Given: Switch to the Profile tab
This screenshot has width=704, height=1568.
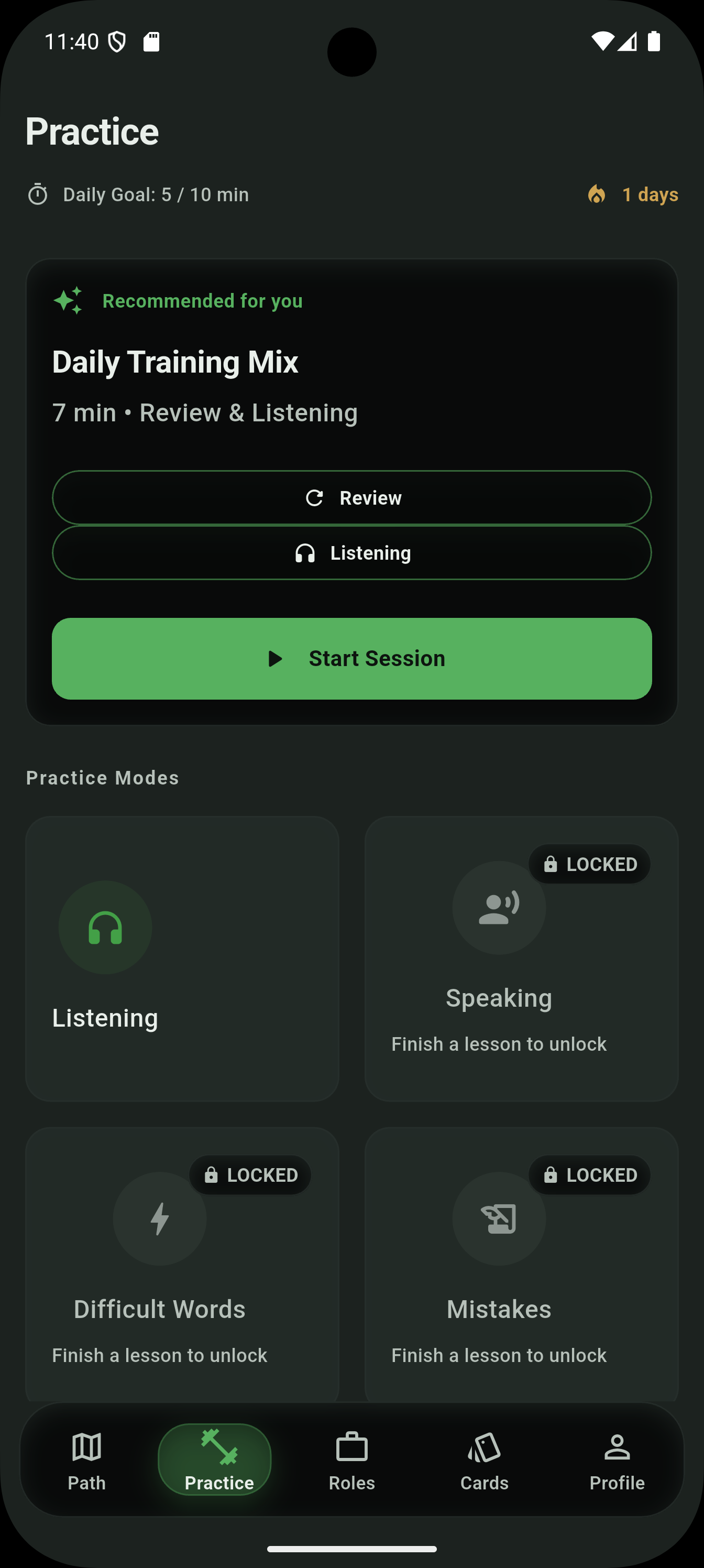Looking at the screenshot, I should point(617,1460).
